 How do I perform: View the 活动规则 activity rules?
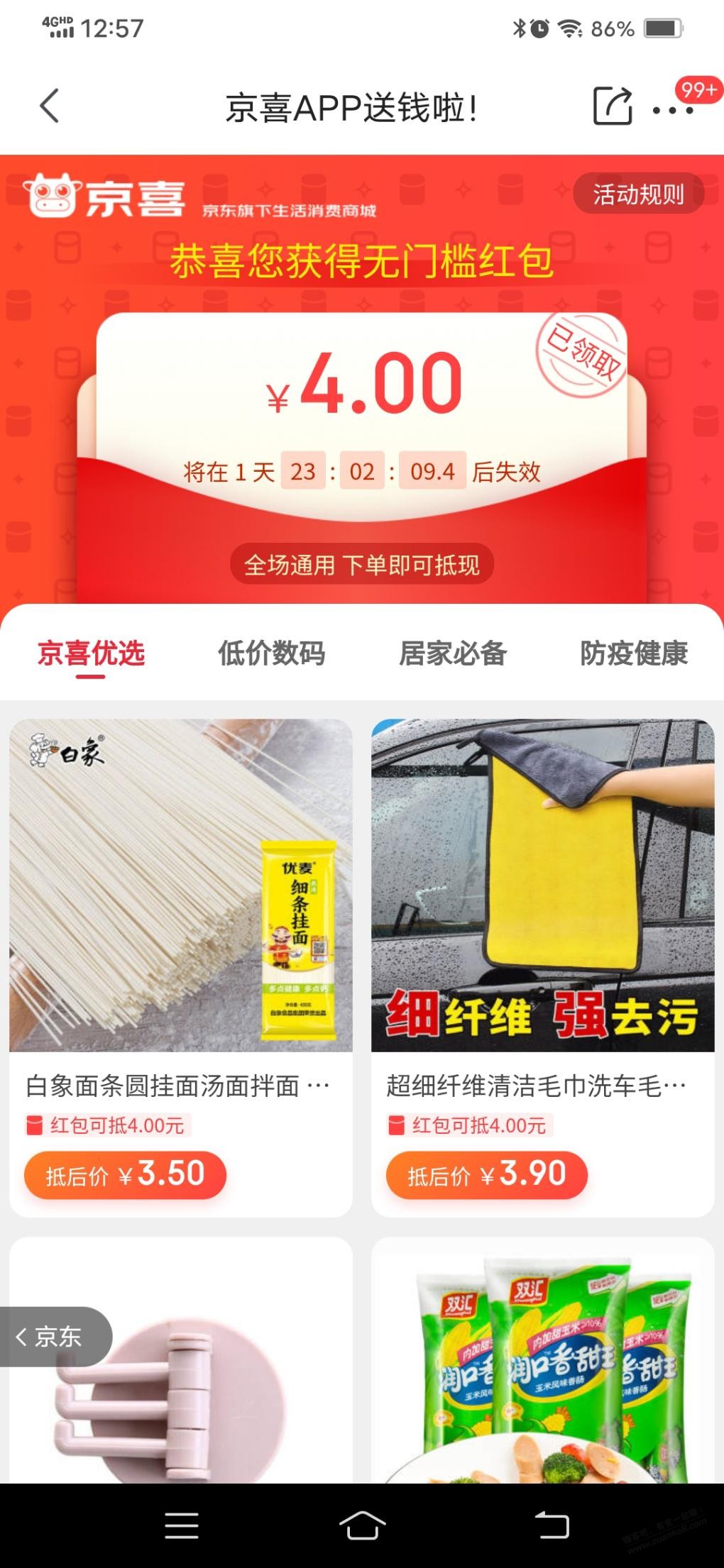tap(638, 194)
